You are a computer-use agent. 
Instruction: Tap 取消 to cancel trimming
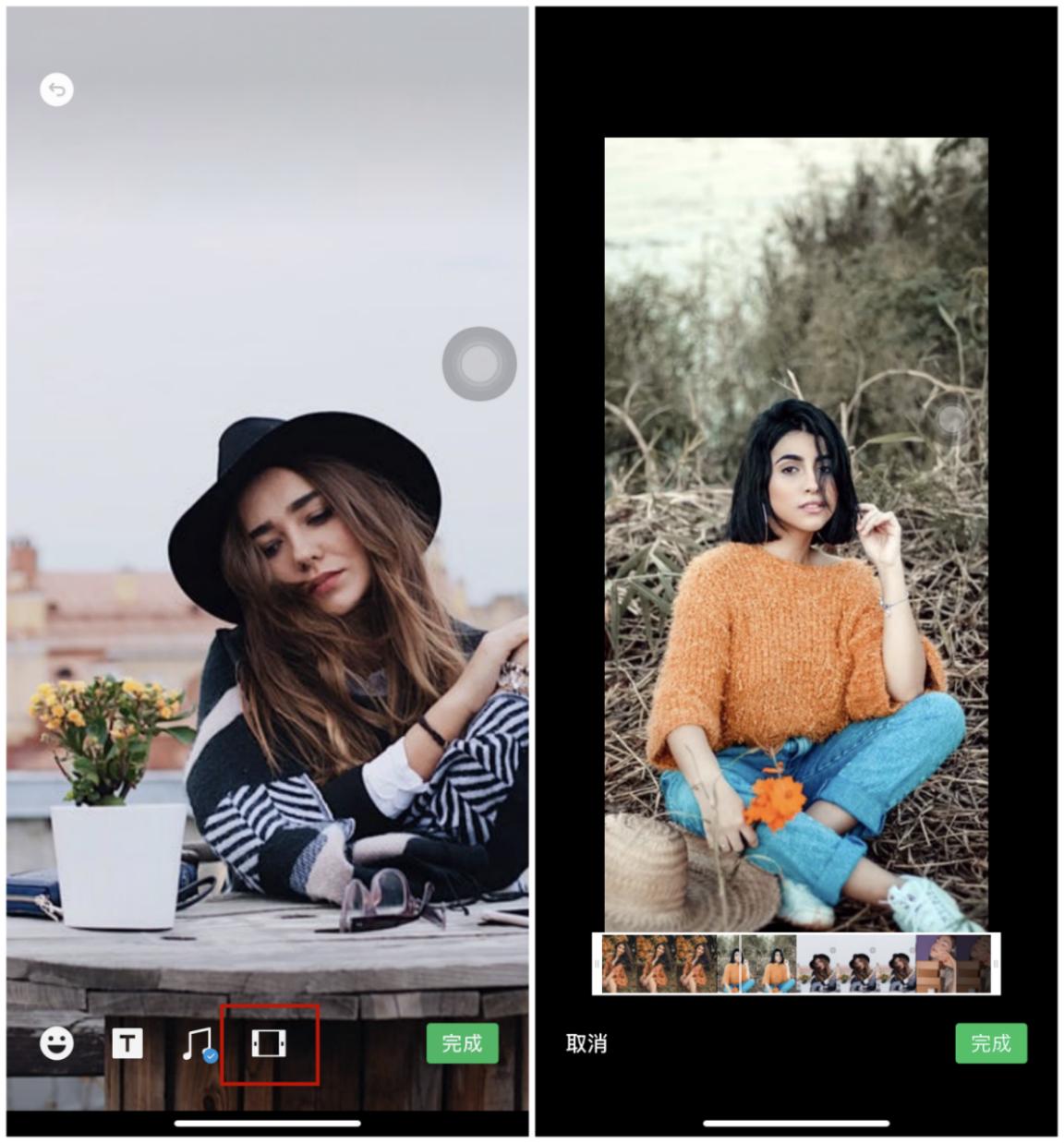tap(586, 1044)
